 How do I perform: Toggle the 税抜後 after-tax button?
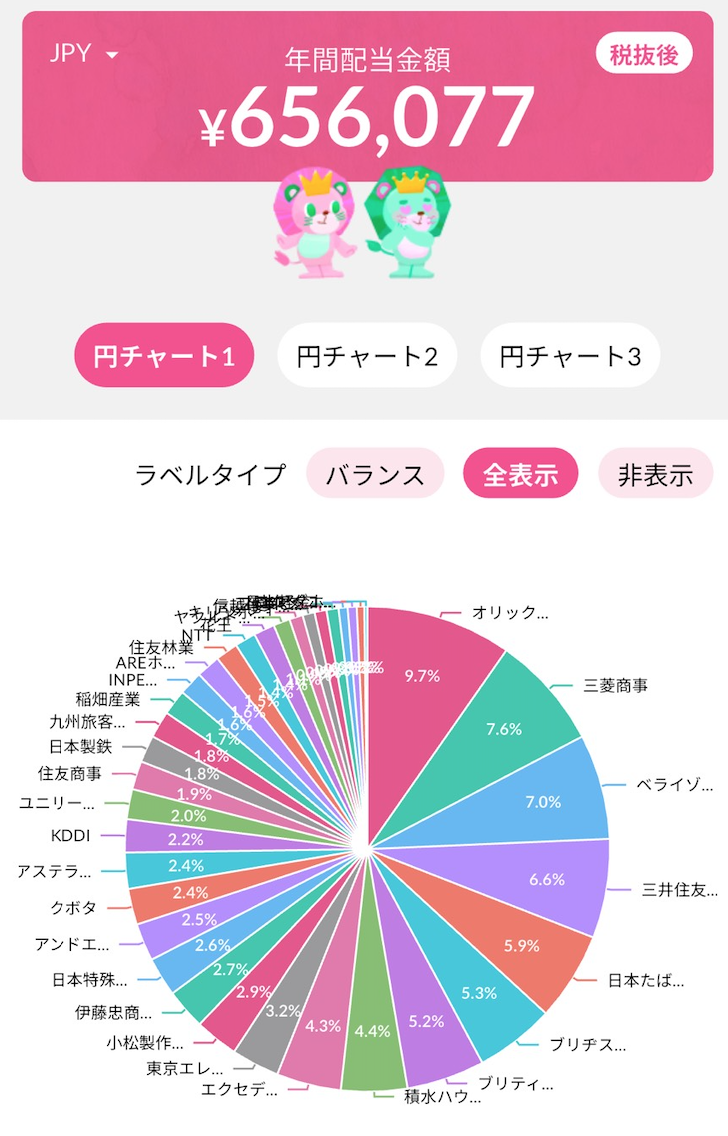click(x=643, y=54)
